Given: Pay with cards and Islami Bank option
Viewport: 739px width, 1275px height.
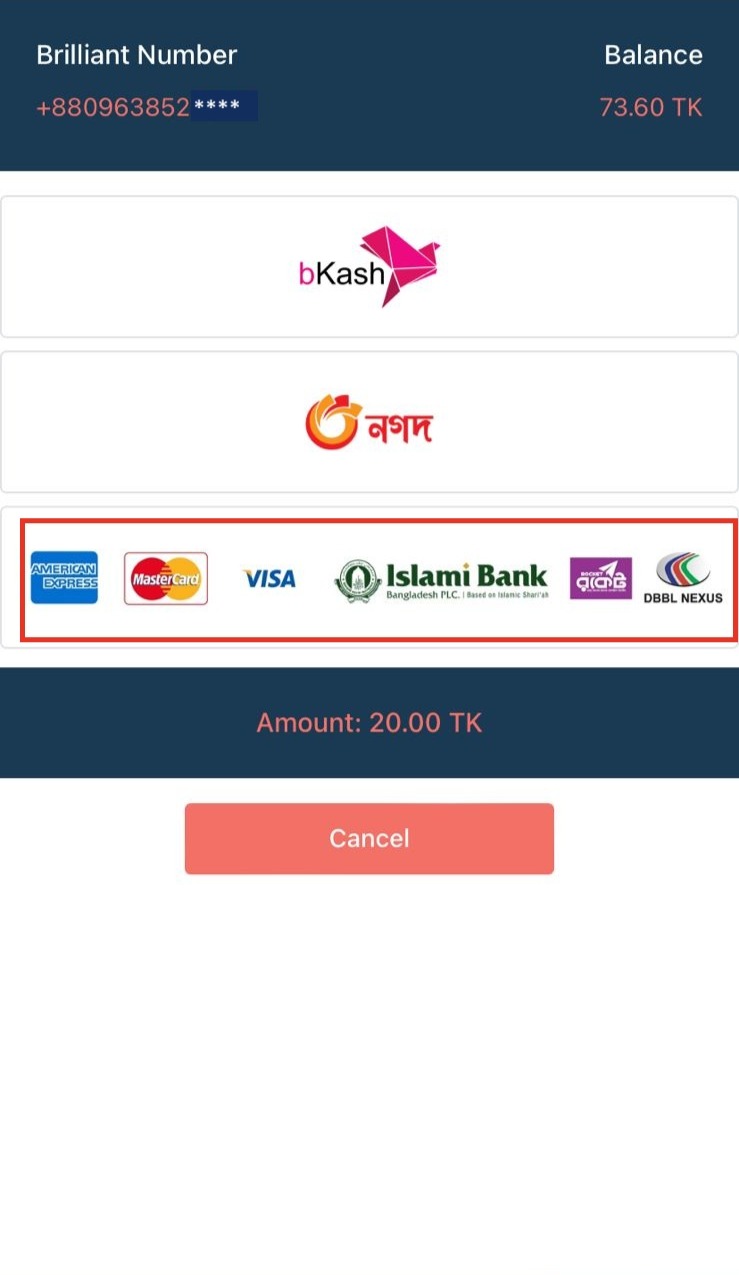Looking at the screenshot, I should coord(377,579).
